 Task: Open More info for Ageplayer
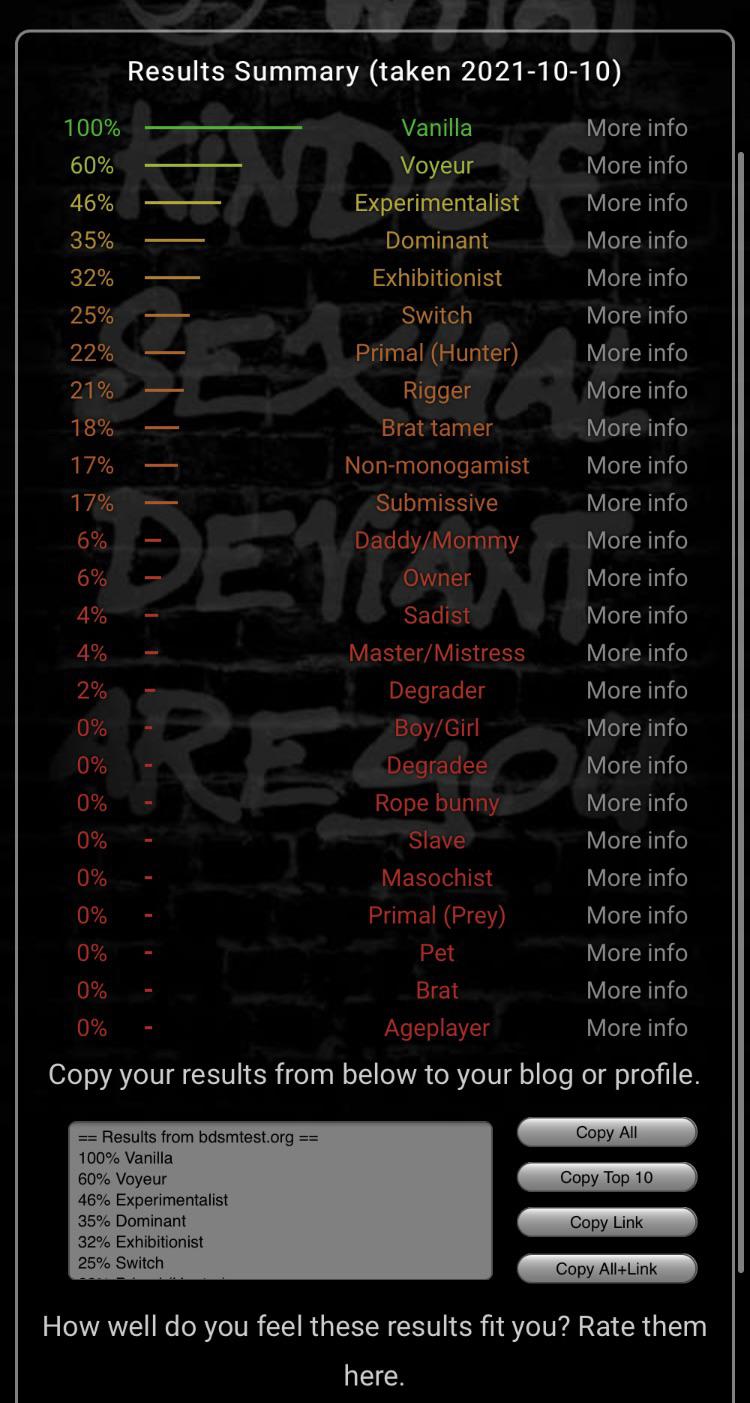636,1028
